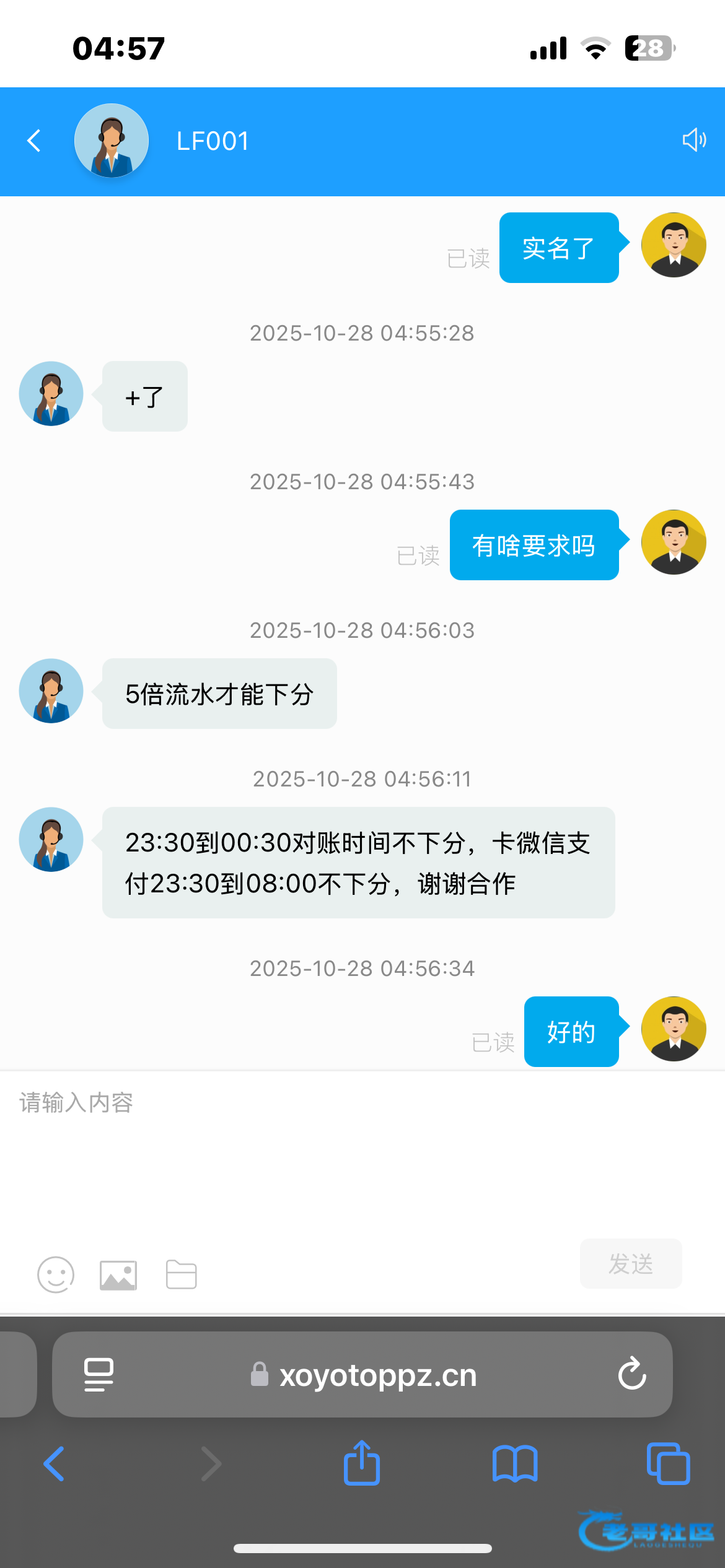Toggle the chat sound speaker icon
Viewport: 725px width, 1568px height.
pyautogui.click(x=694, y=140)
